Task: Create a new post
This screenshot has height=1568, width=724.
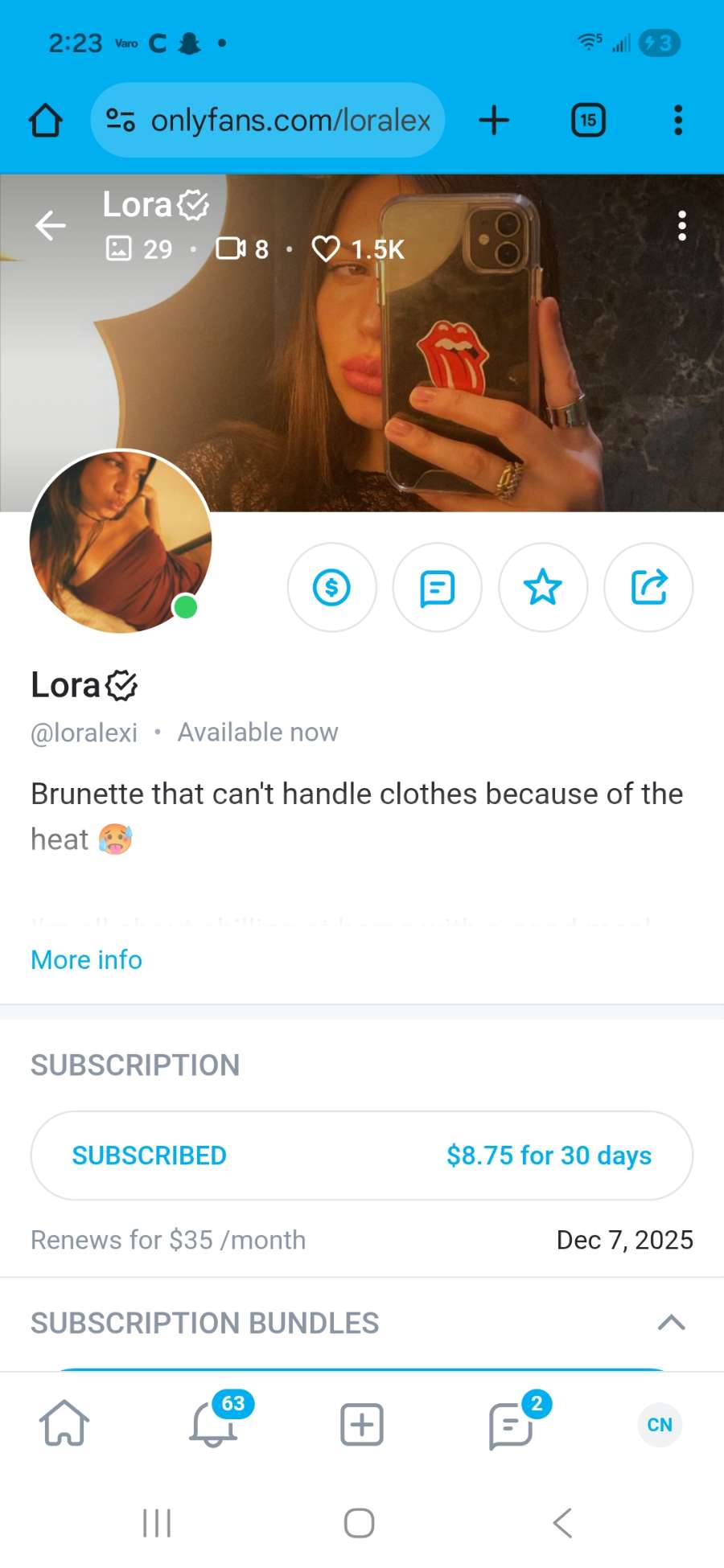Action: point(362,1424)
